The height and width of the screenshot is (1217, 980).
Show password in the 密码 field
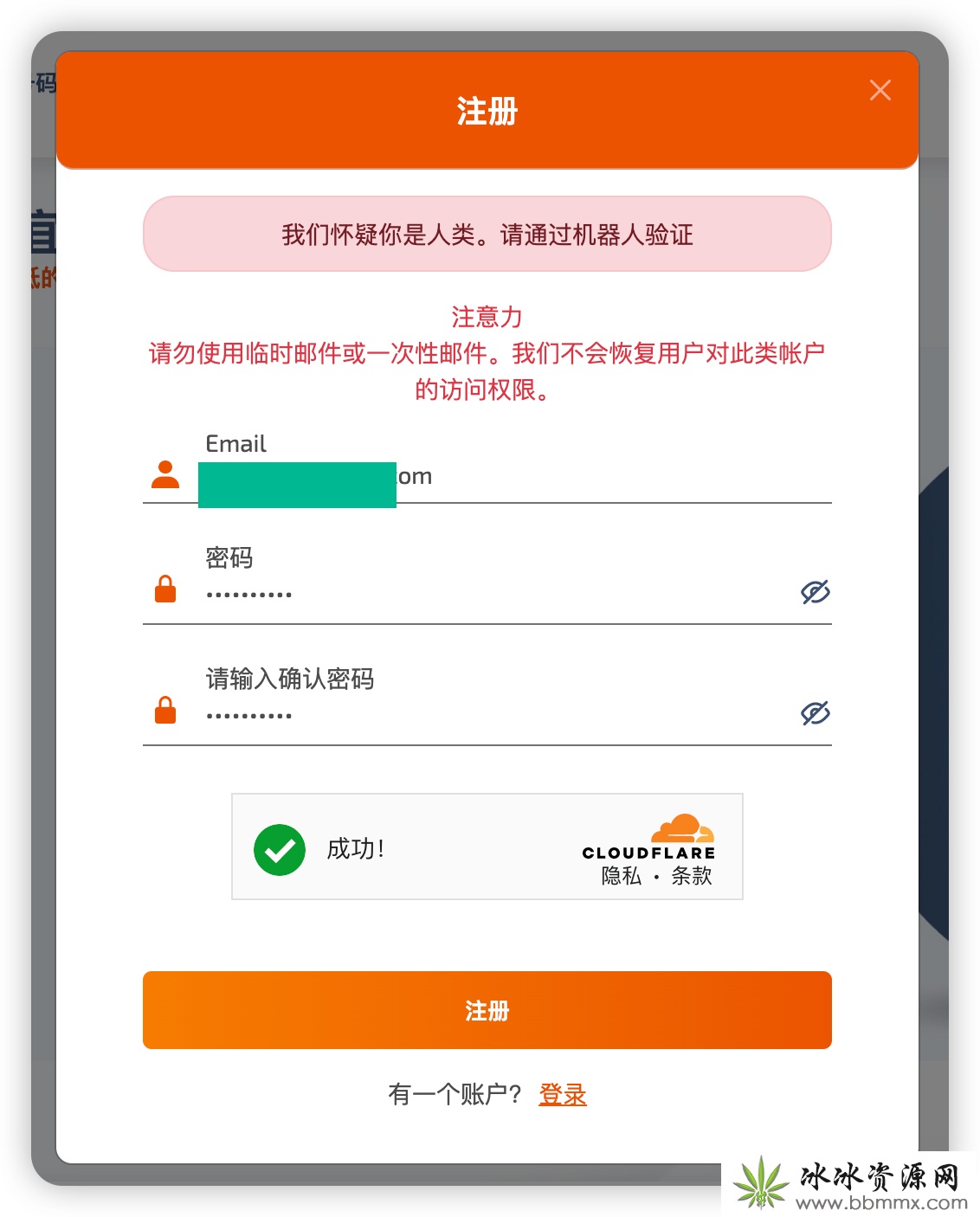click(x=815, y=592)
